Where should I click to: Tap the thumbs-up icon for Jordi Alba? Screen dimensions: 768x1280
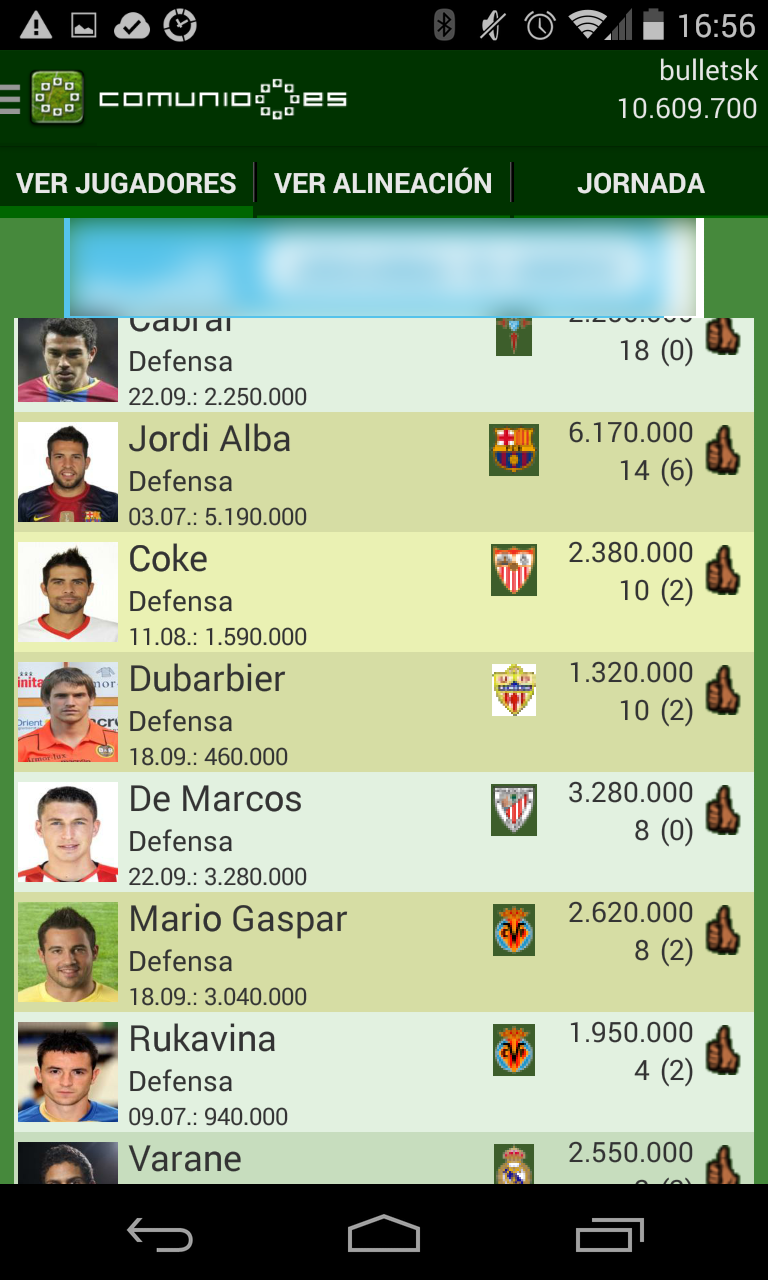point(723,452)
